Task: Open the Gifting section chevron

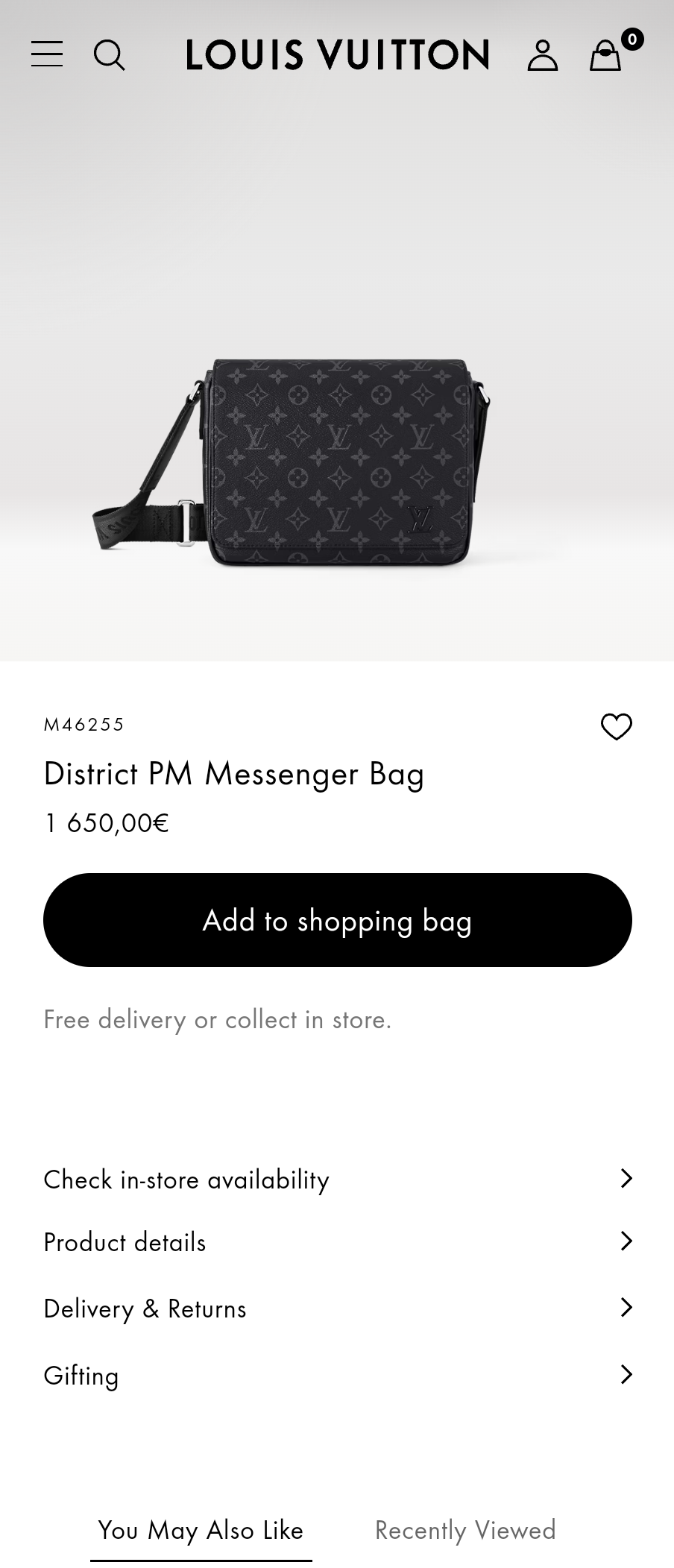Action: (x=337, y=1375)
